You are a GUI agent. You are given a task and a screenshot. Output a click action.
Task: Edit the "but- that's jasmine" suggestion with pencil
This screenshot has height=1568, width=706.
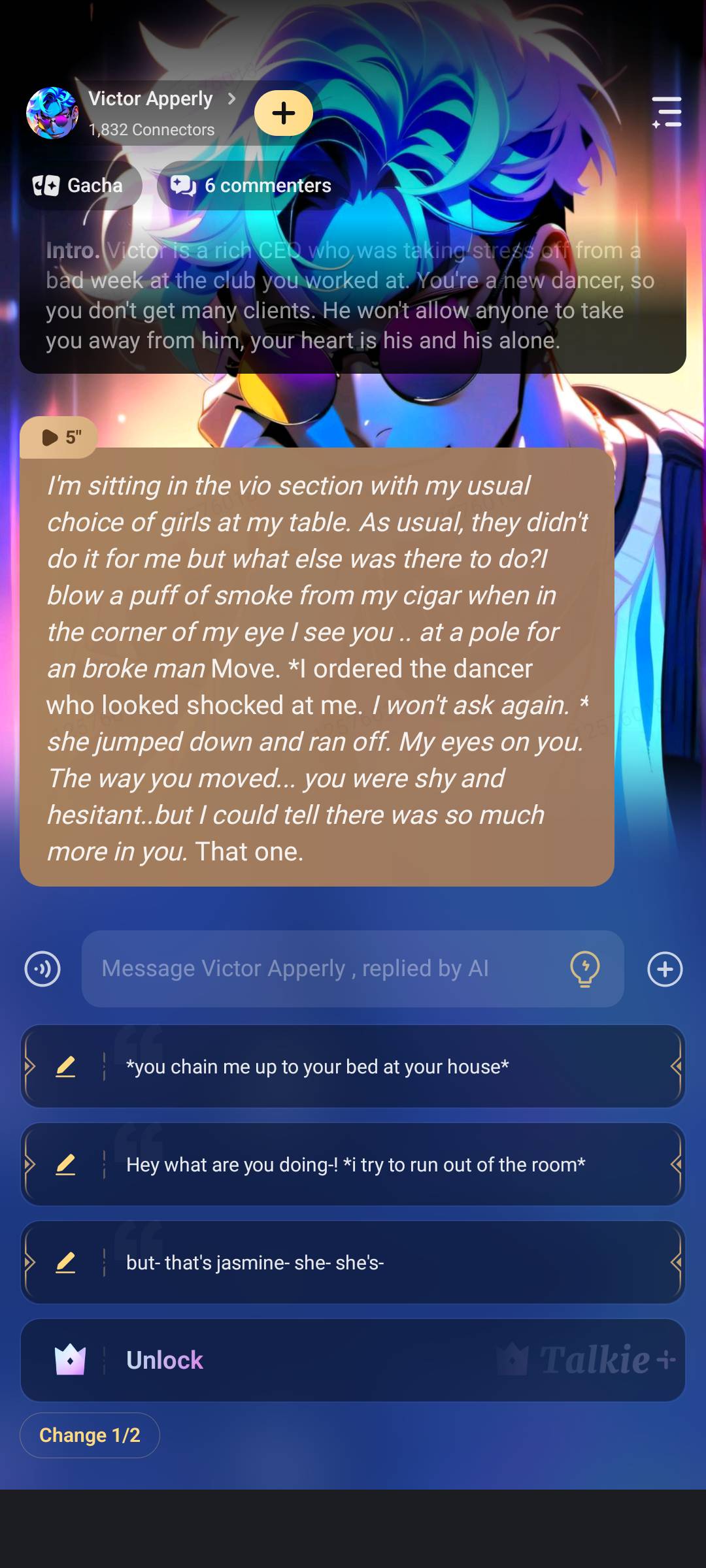click(x=65, y=1263)
